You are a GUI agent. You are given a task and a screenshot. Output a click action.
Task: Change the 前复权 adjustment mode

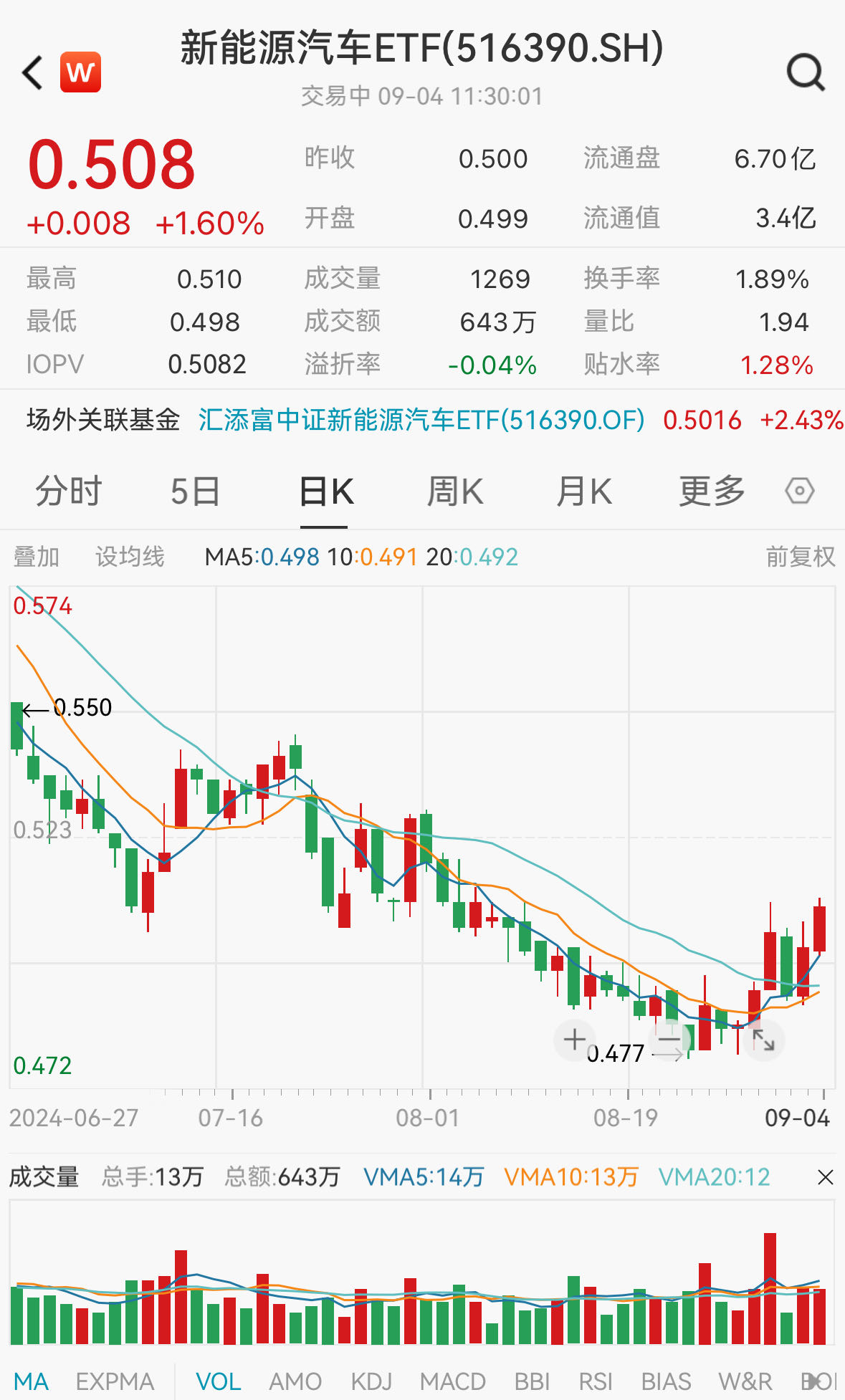pyautogui.click(x=801, y=557)
